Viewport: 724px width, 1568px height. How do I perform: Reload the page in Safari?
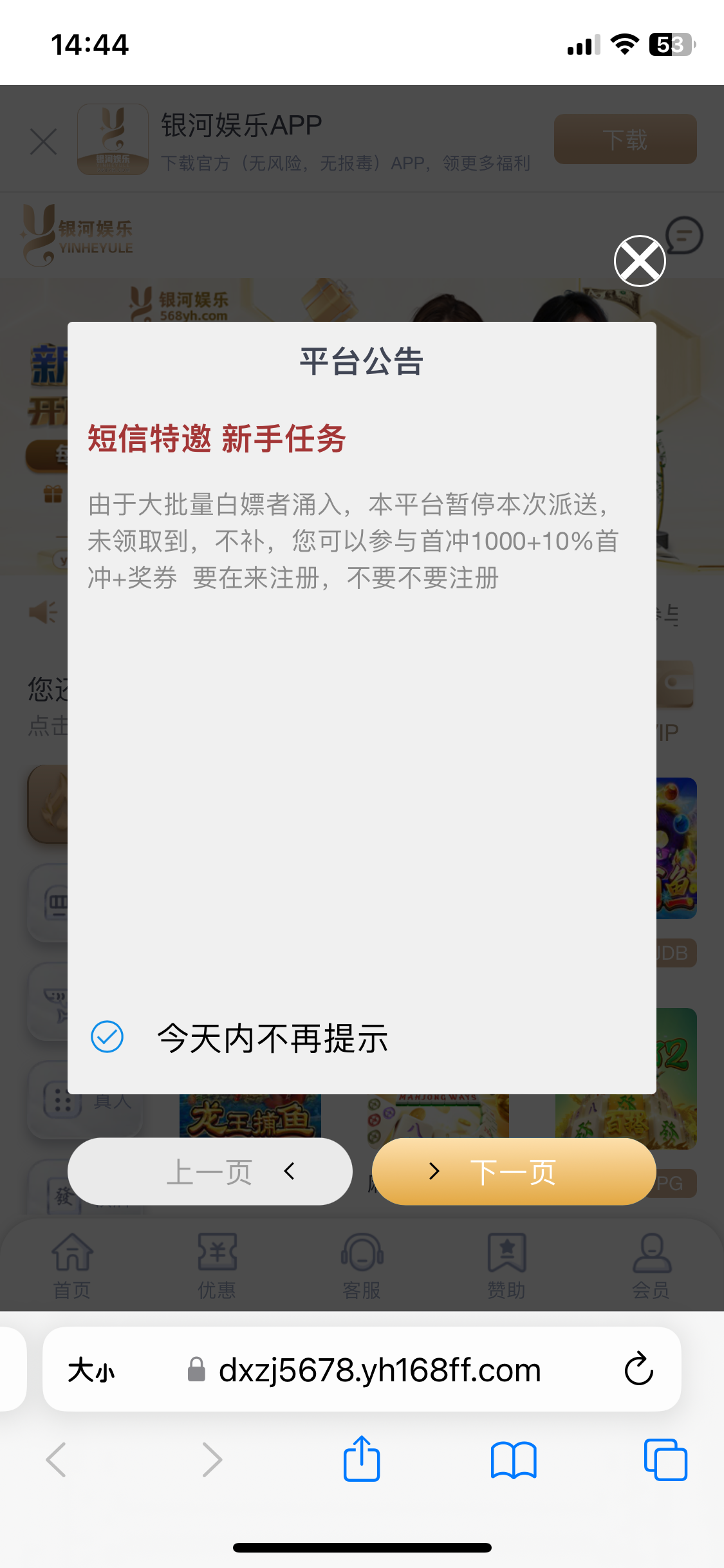pyautogui.click(x=638, y=1369)
